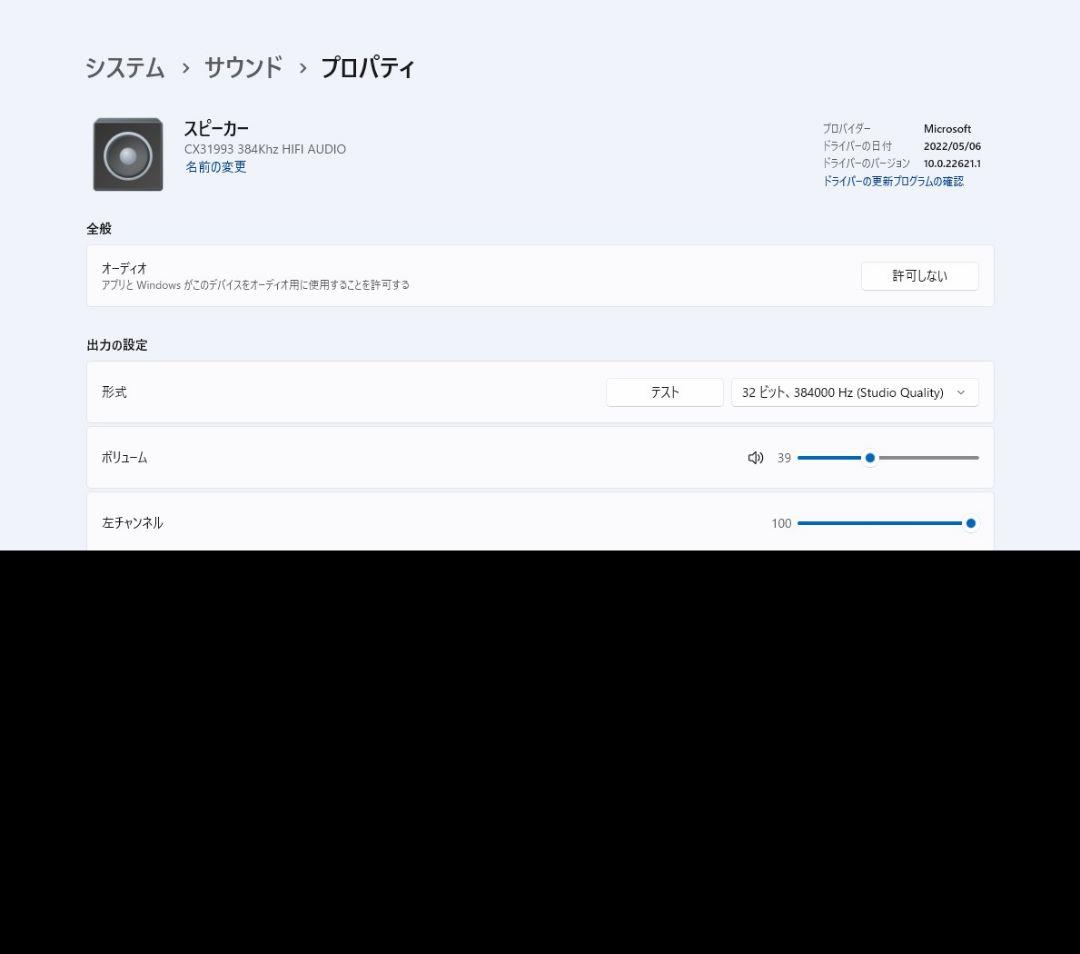Tap the 許可しない button for audio

pyautogui.click(x=919, y=276)
